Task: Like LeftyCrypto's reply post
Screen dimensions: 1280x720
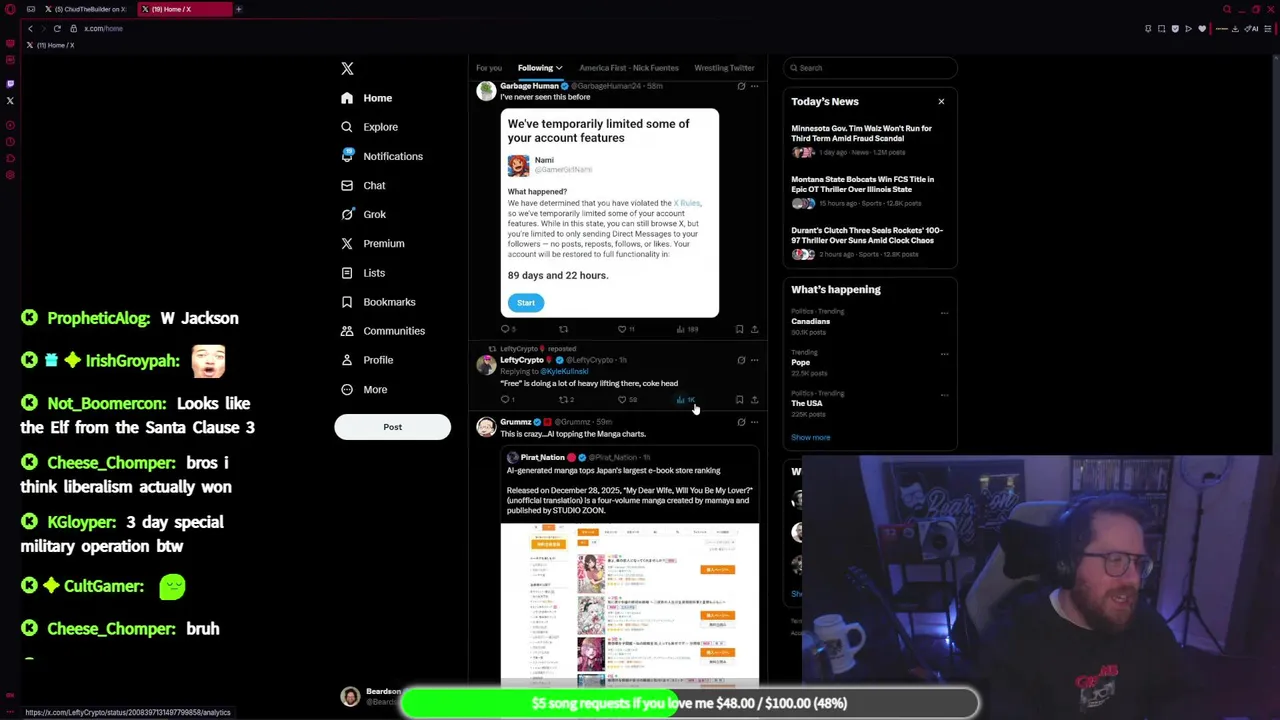Action: click(622, 400)
